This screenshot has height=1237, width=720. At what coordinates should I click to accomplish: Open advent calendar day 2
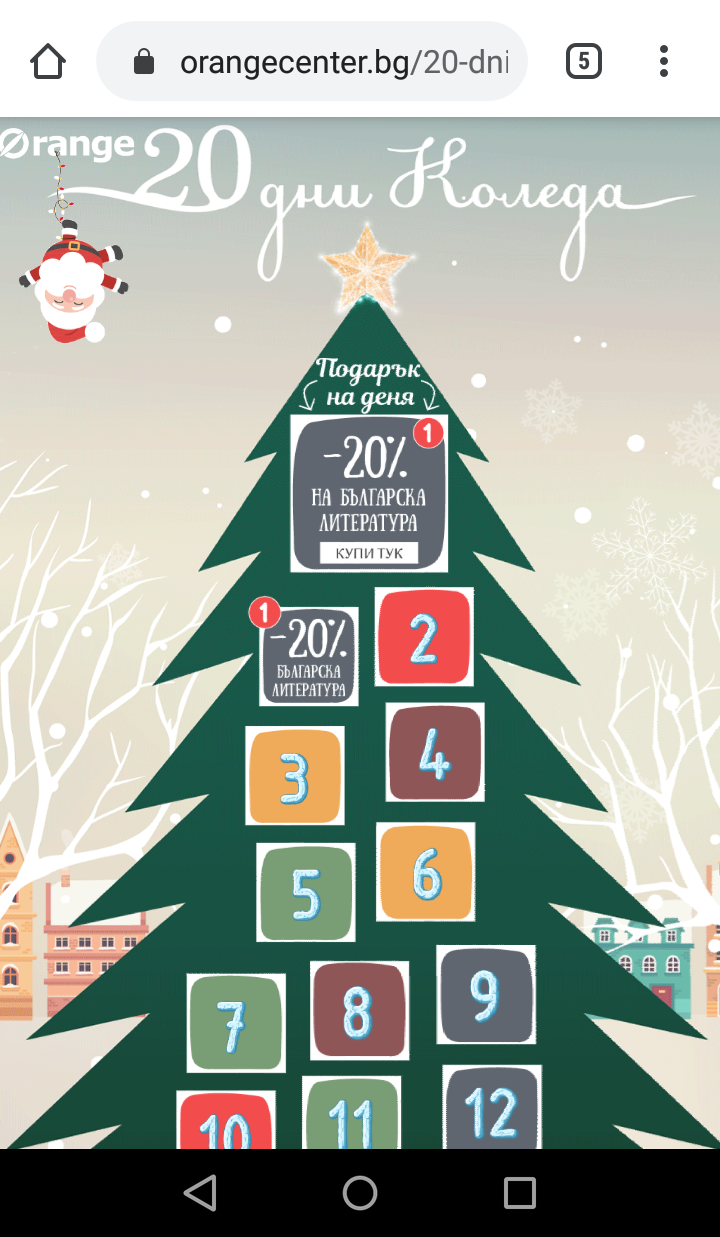(x=424, y=637)
